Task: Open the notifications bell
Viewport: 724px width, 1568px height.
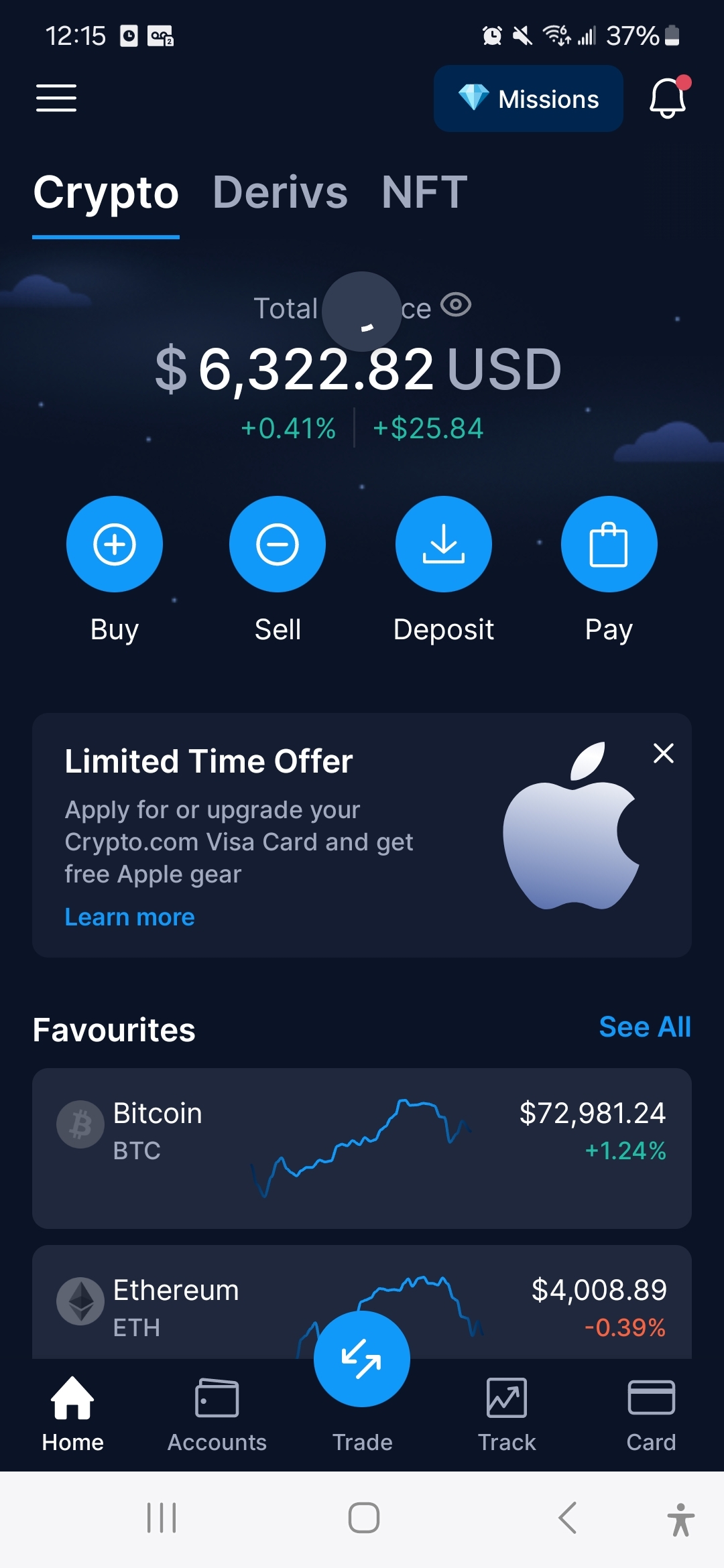Action: (x=668, y=99)
